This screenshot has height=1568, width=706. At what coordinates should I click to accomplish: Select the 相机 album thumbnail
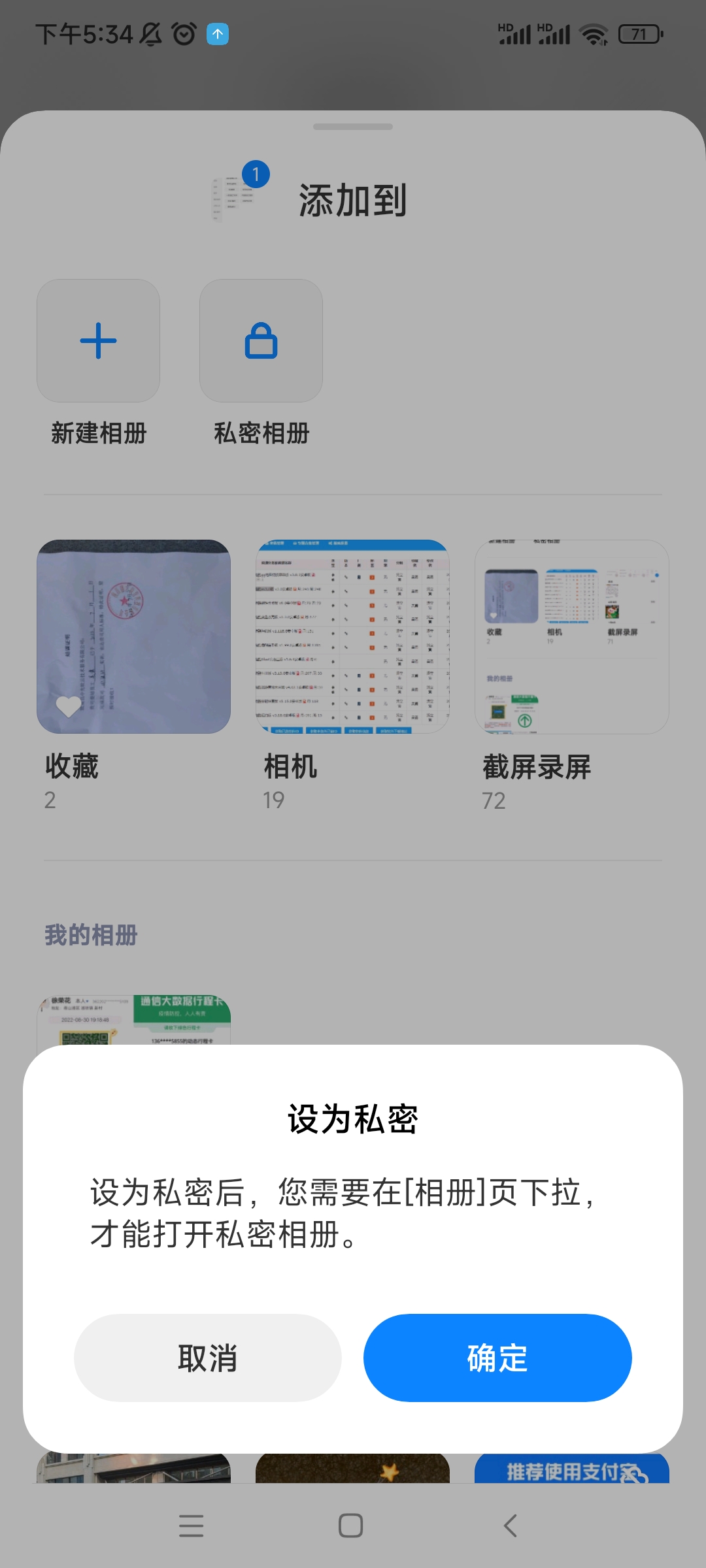point(353,637)
